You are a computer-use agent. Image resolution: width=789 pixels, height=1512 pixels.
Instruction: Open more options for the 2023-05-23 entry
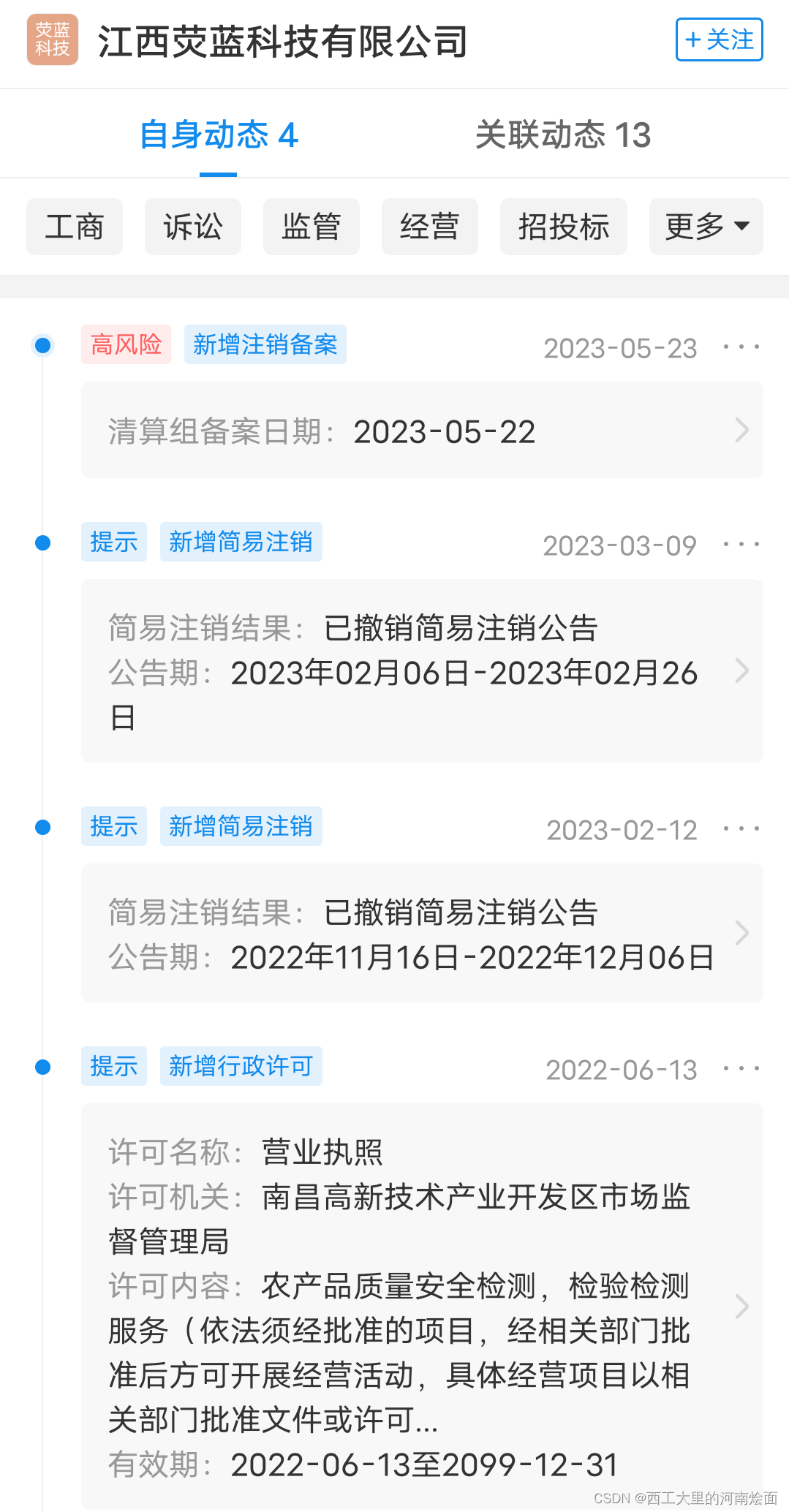[x=741, y=347]
